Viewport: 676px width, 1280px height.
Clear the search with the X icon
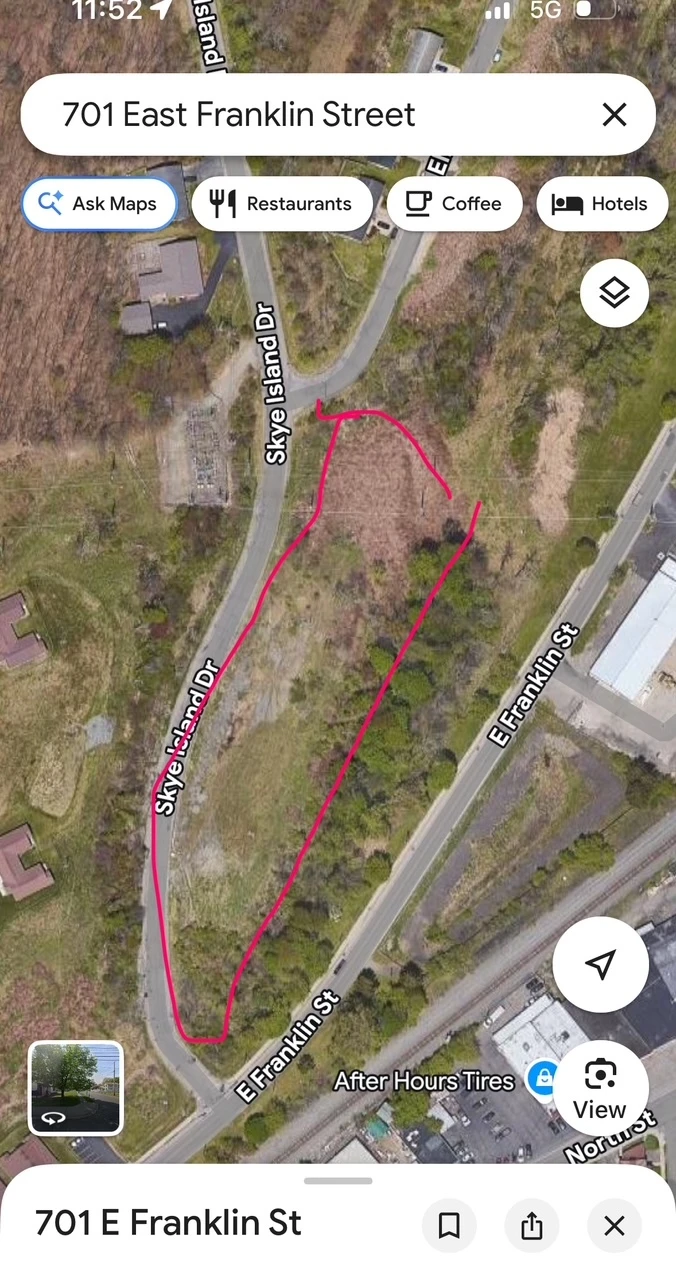(614, 114)
